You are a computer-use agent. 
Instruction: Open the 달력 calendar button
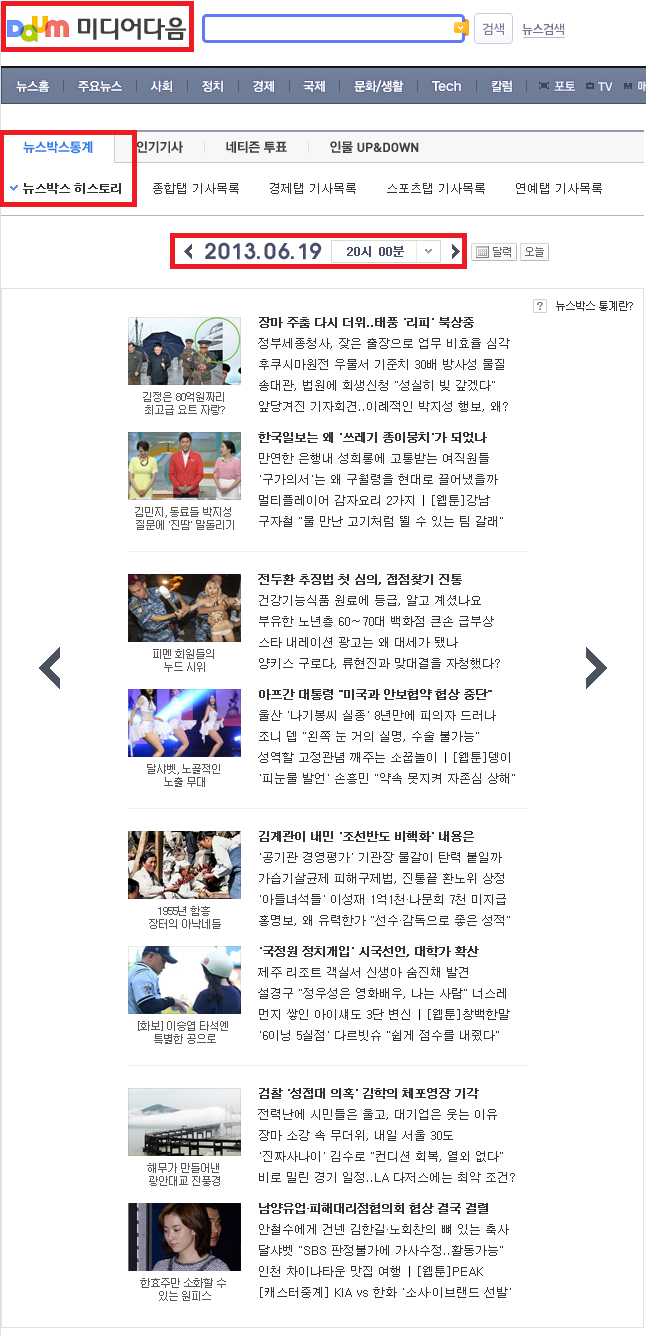pyautogui.click(x=492, y=252)
